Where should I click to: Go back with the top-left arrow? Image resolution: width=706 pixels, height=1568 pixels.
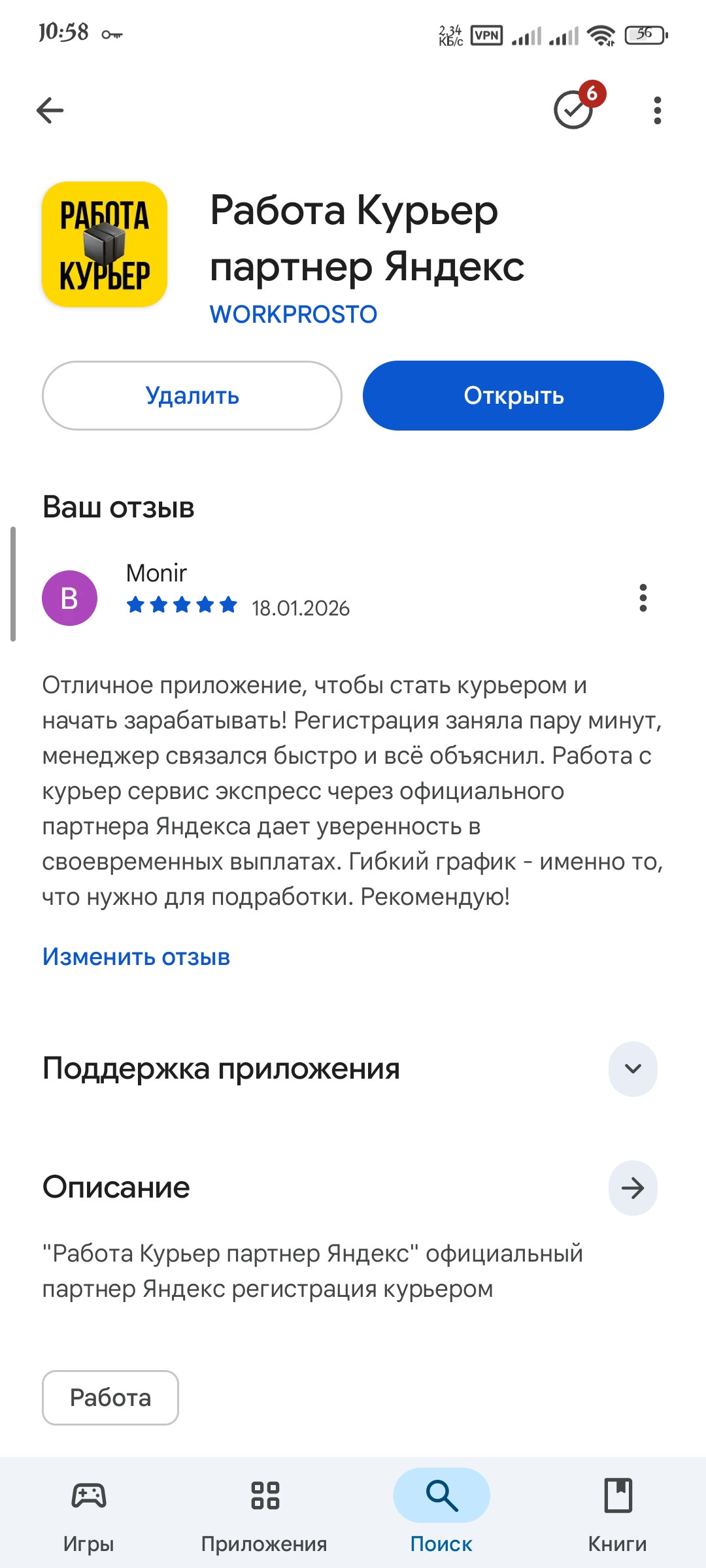click(50, 110)
